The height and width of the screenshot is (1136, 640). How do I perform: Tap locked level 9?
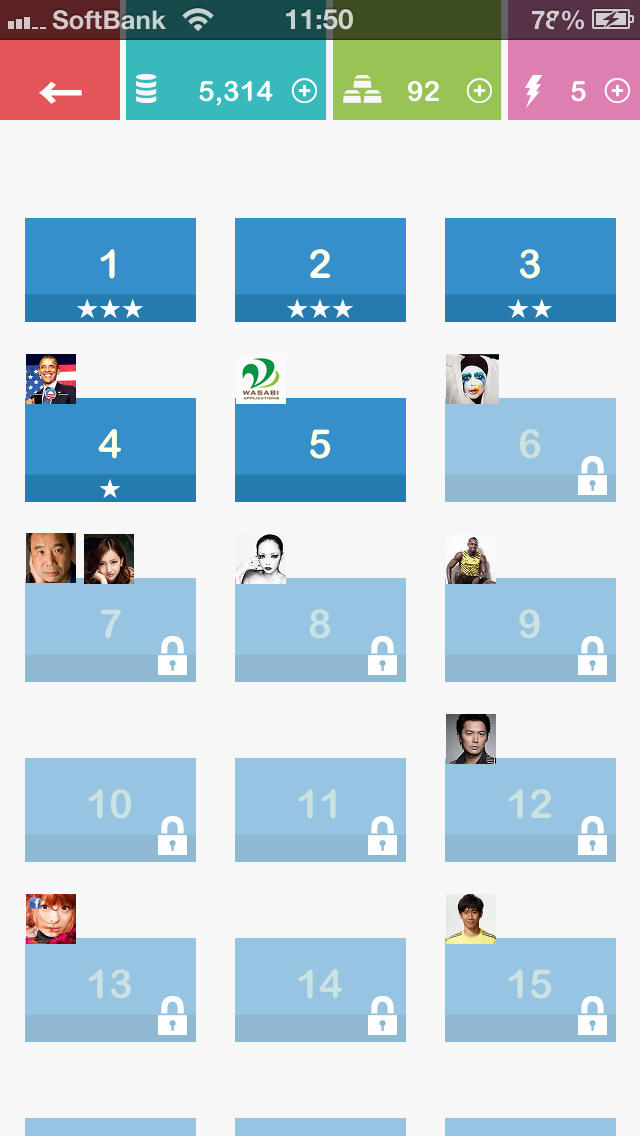[x=530, y=629]
